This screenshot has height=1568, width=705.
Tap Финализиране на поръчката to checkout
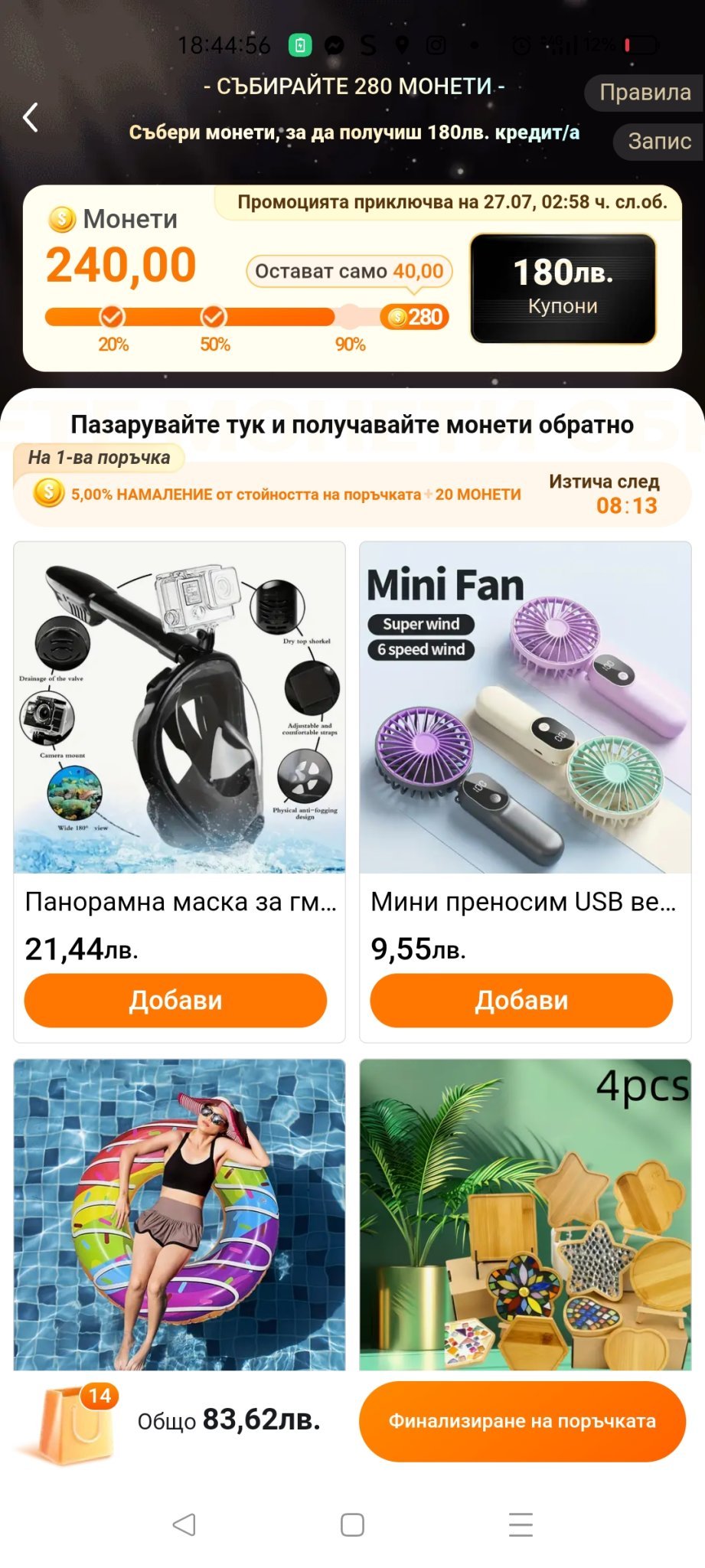click(x=522, y=1421)
